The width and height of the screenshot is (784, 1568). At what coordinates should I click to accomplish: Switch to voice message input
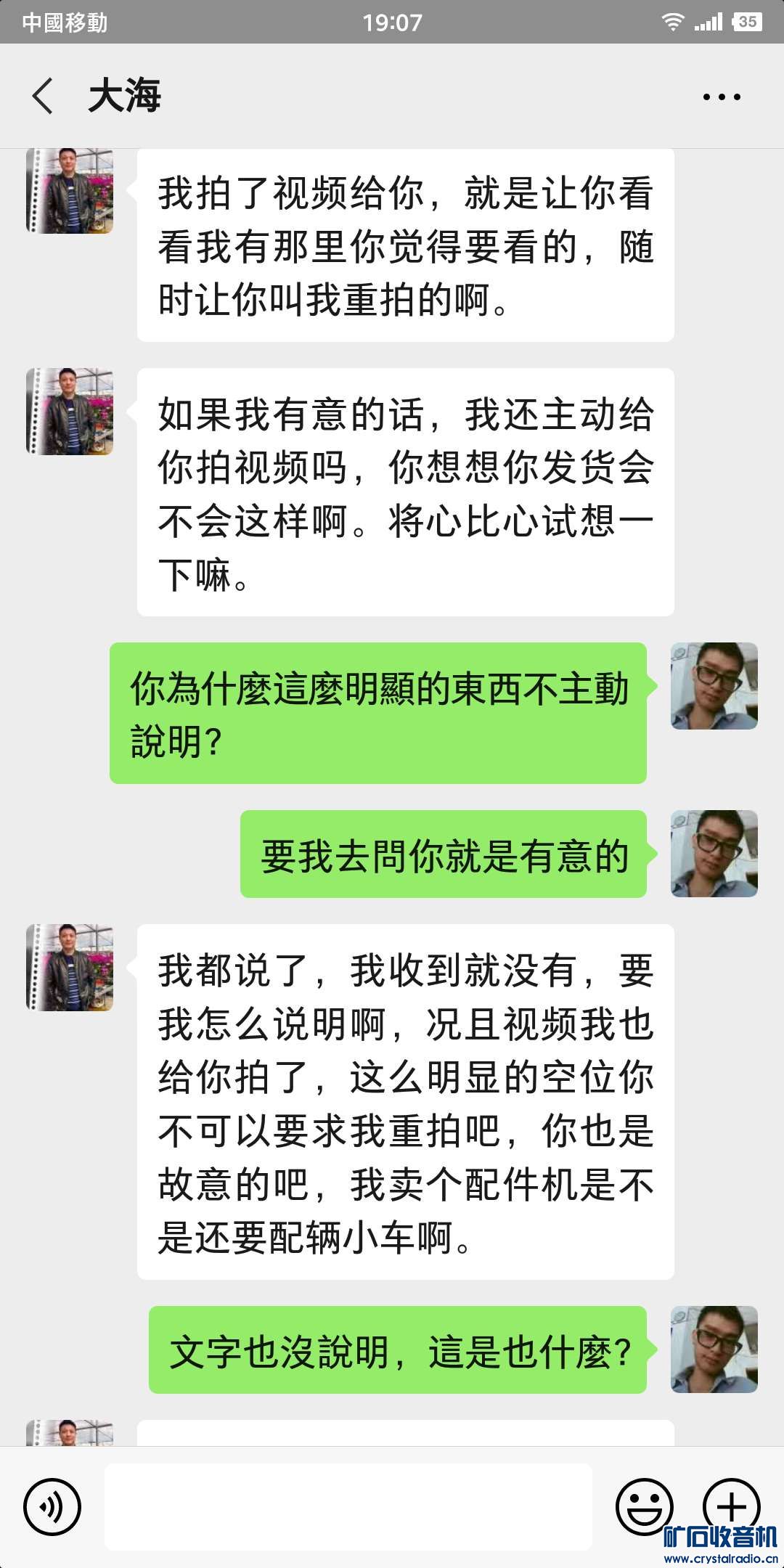click(52, 1506)
